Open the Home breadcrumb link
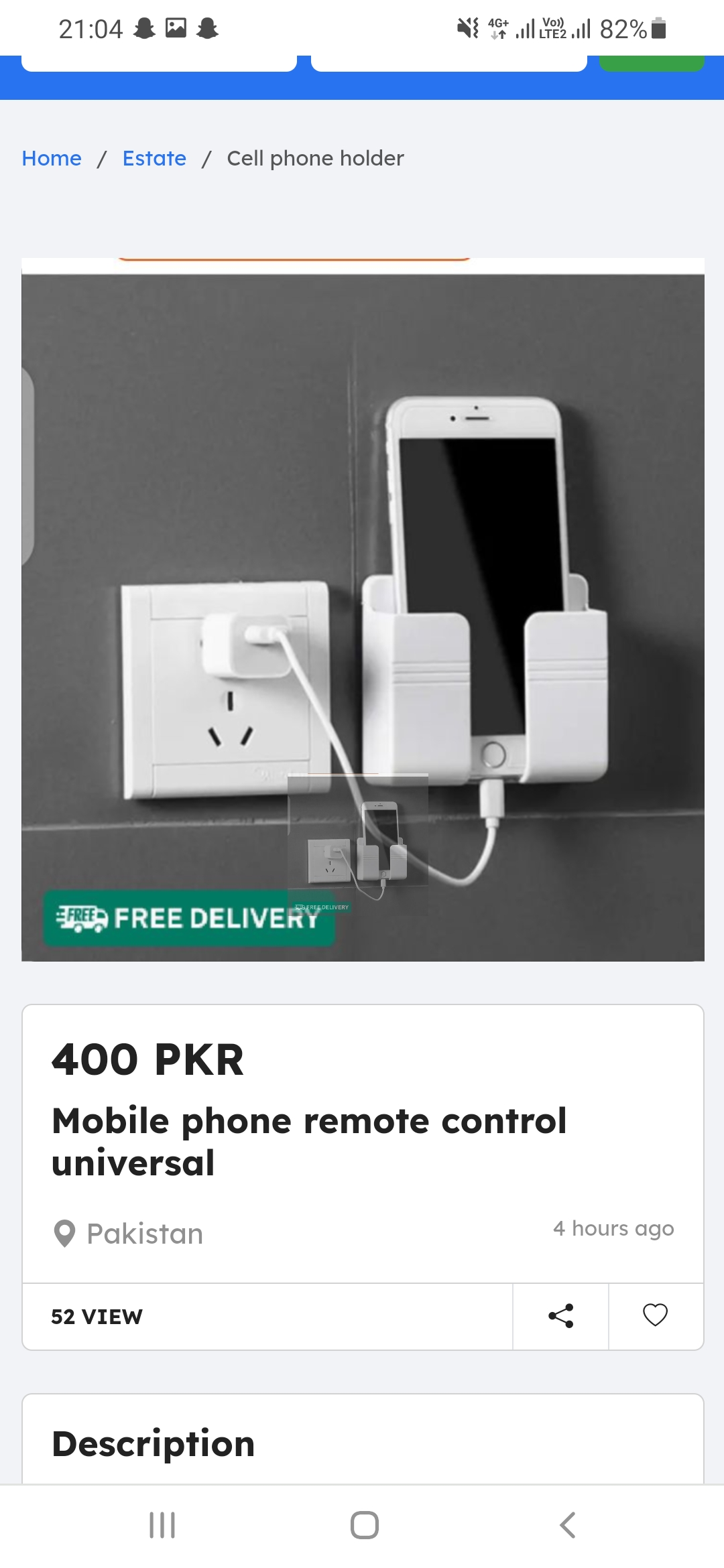The width and height of the screenshot is (724, 1568). tap(52, 158)
